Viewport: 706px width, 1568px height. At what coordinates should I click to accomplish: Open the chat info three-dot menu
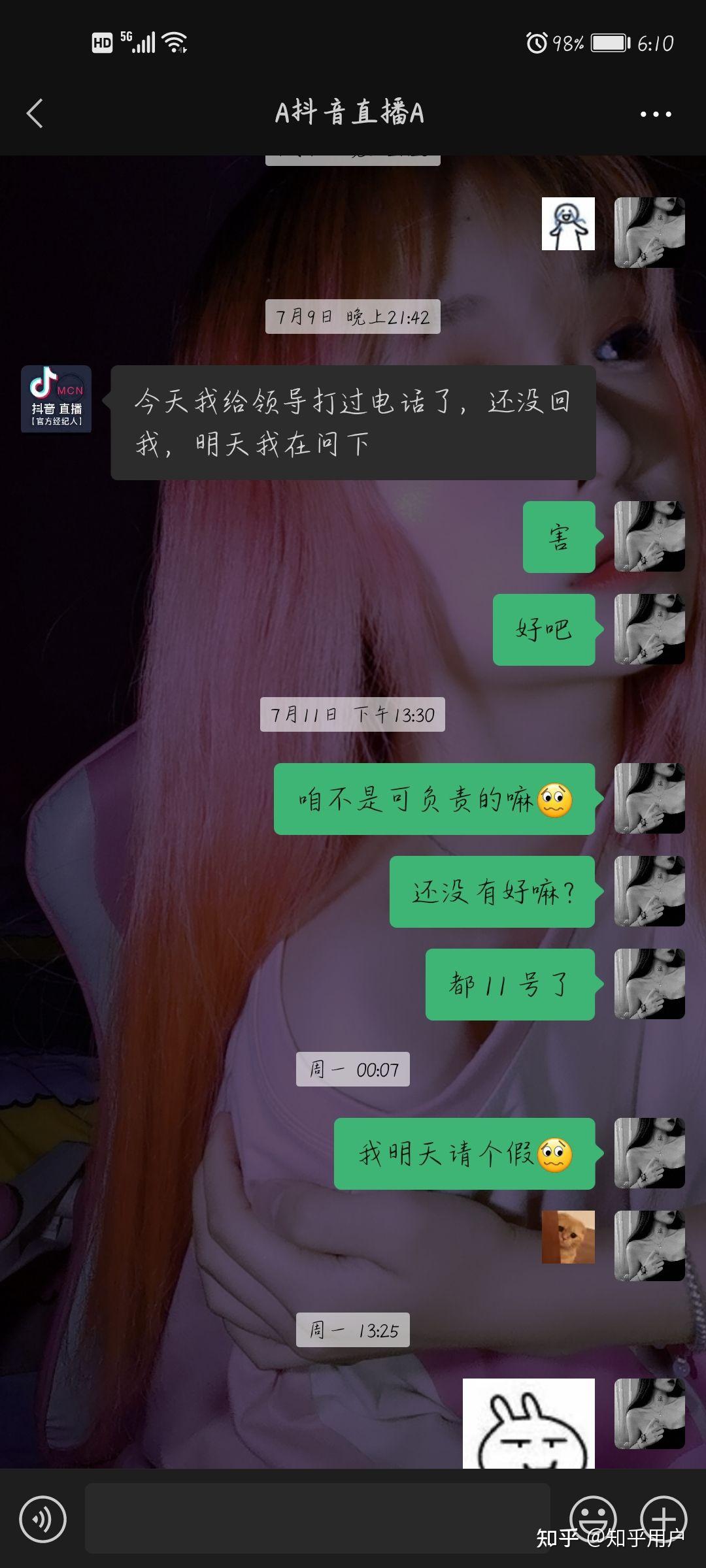(x=655, y=114)
